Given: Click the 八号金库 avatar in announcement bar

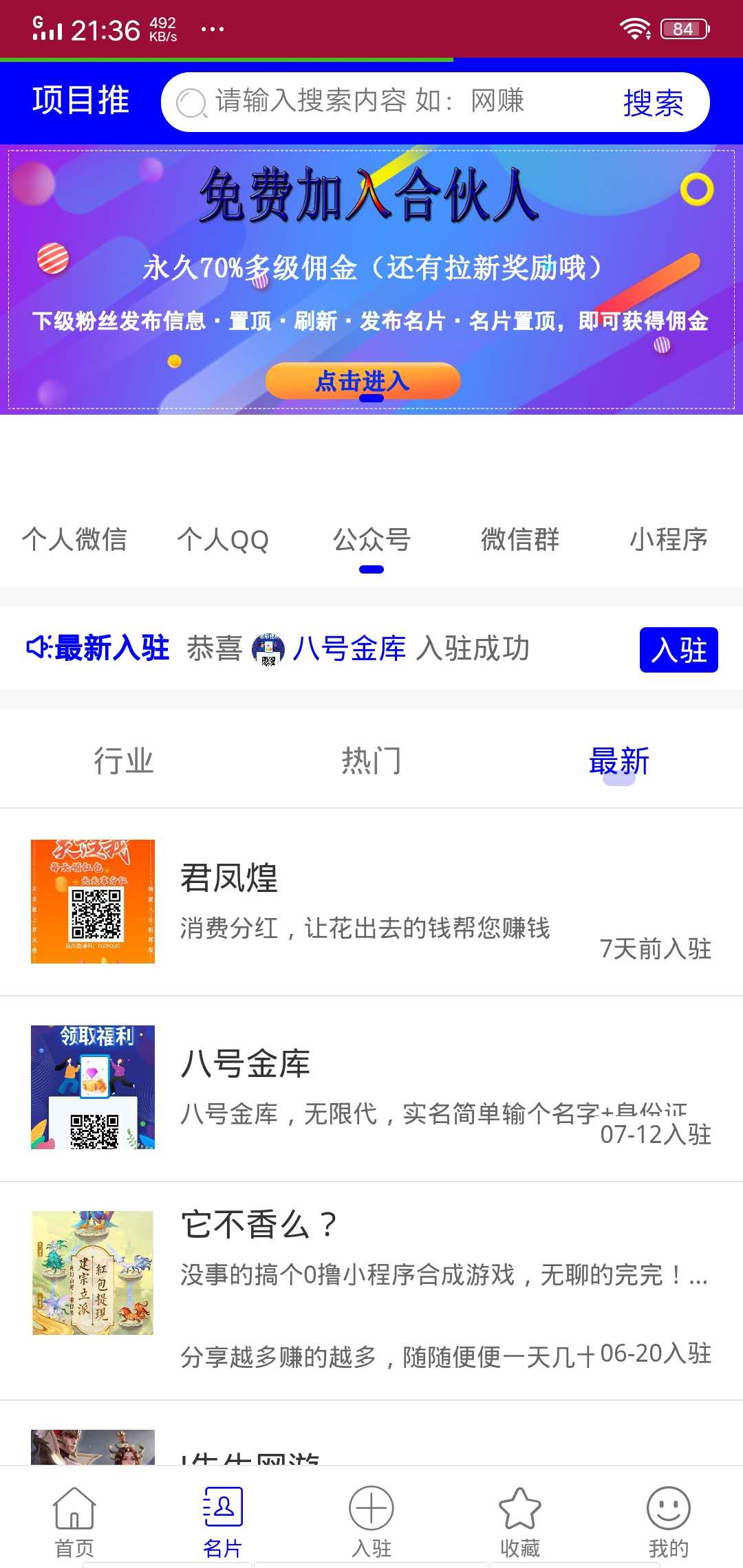Looking at the screenshot, I should coord(268,647).
